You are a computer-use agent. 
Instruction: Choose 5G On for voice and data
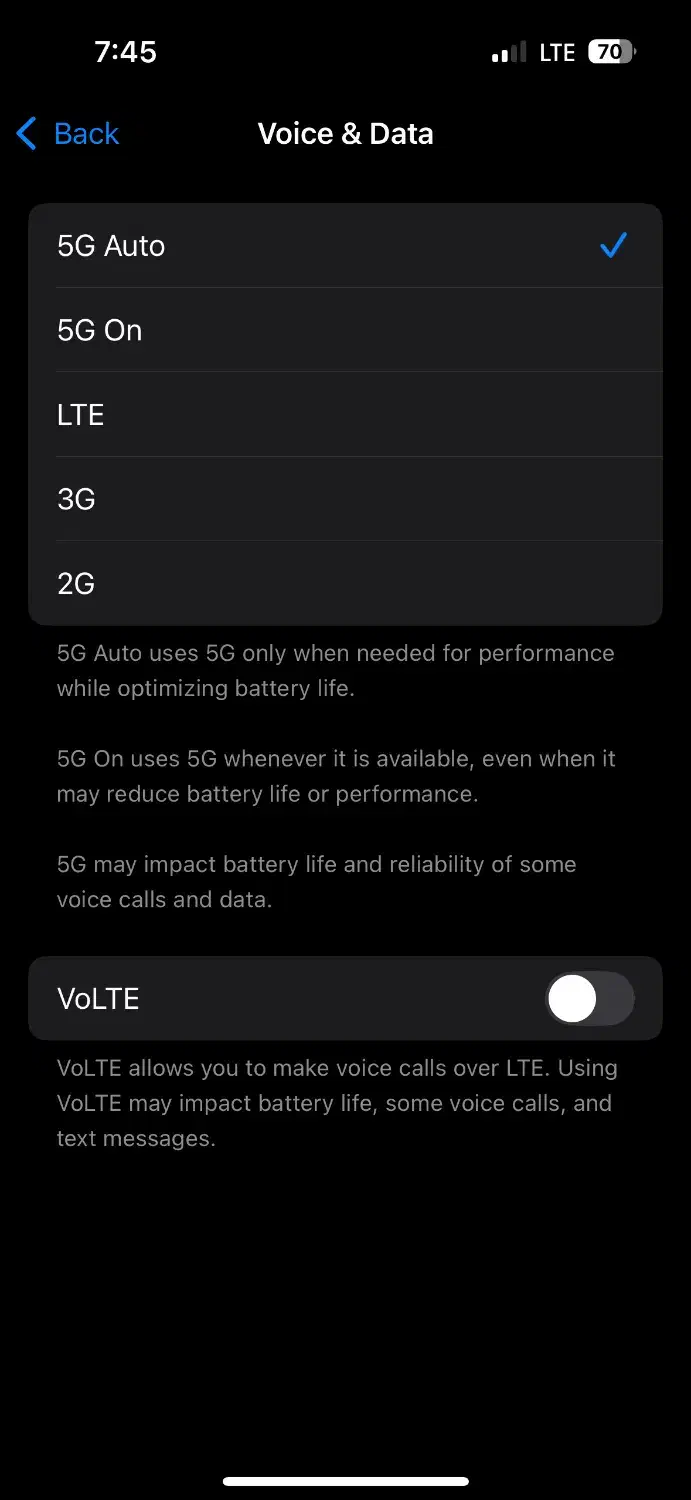pos(345,330)
